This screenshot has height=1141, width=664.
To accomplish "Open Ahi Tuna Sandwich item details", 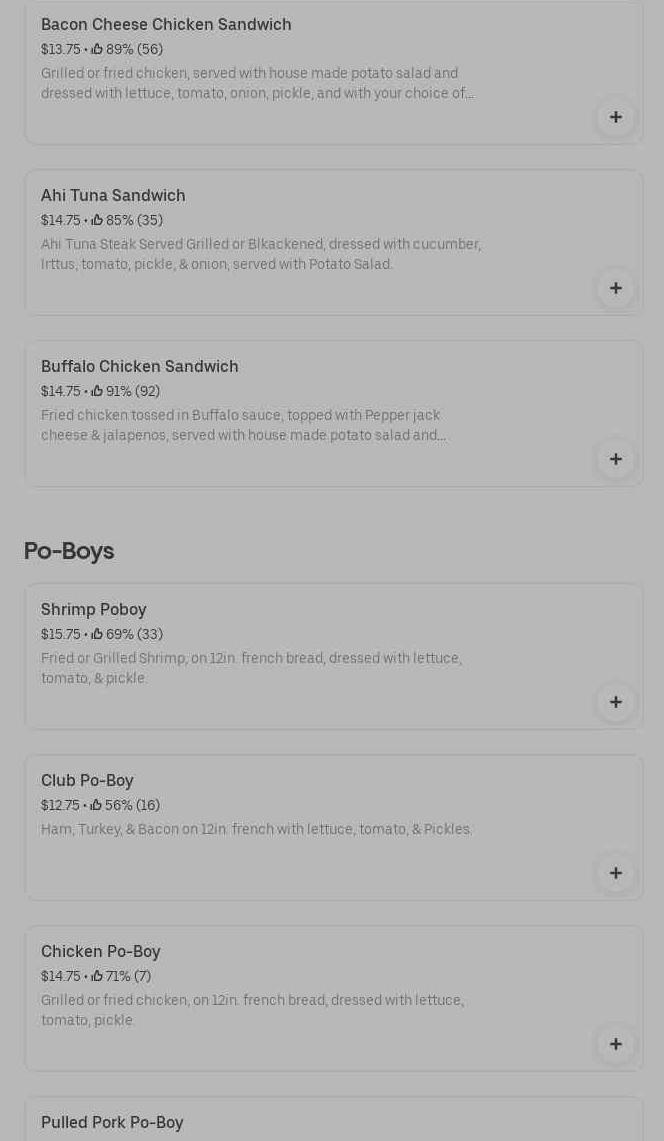I will 260,230.
